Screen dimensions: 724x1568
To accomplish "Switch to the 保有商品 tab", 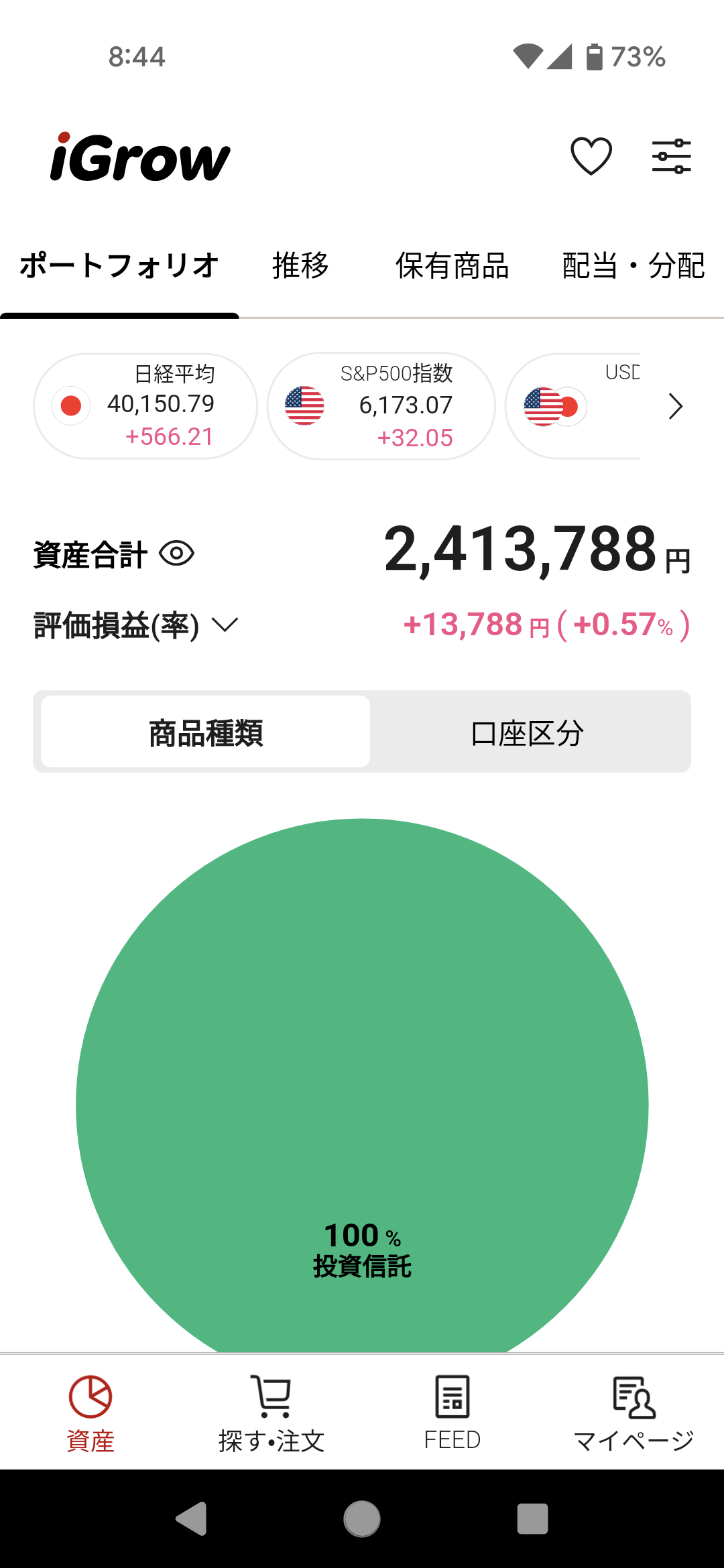I will point(452,266).
